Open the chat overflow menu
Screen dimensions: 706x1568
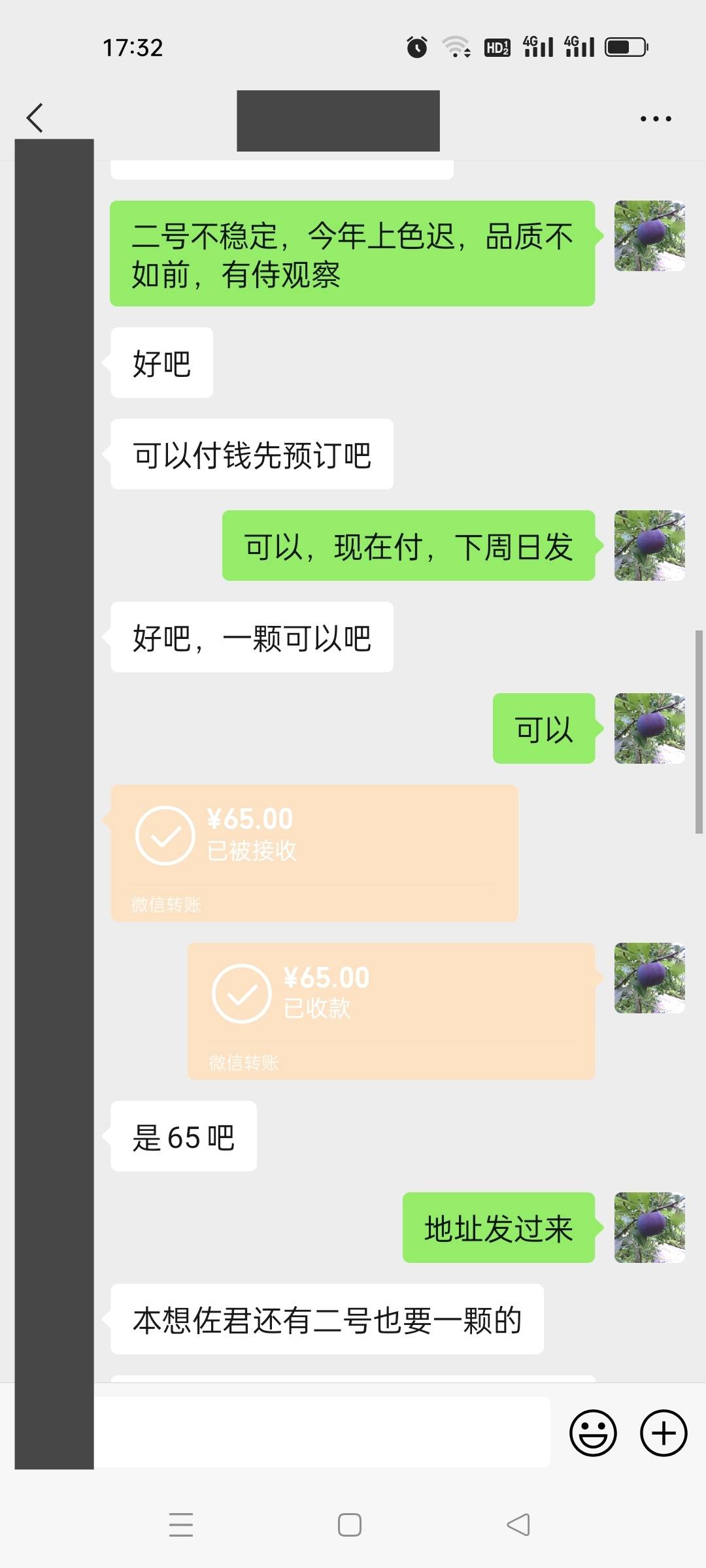[x=656, y=119]
